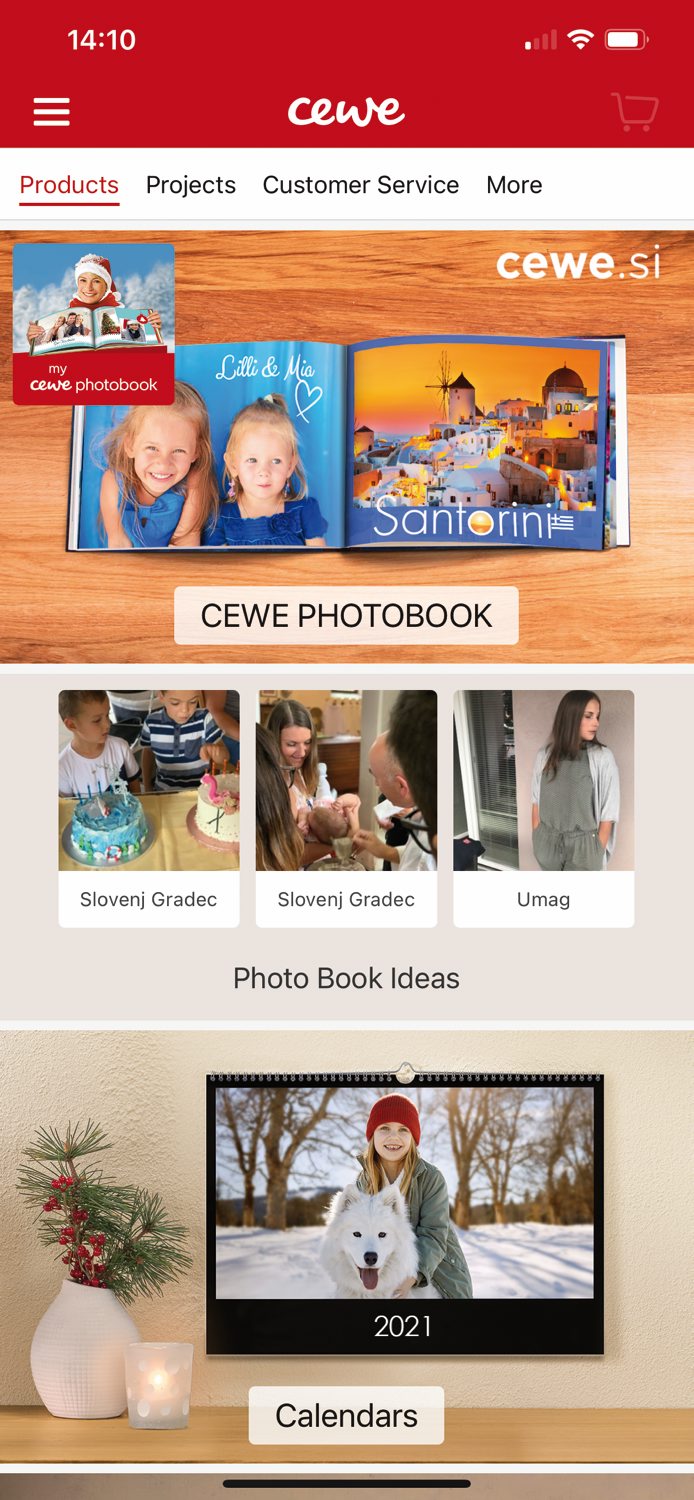Switch to the Customer Service tab

(360, 185)
